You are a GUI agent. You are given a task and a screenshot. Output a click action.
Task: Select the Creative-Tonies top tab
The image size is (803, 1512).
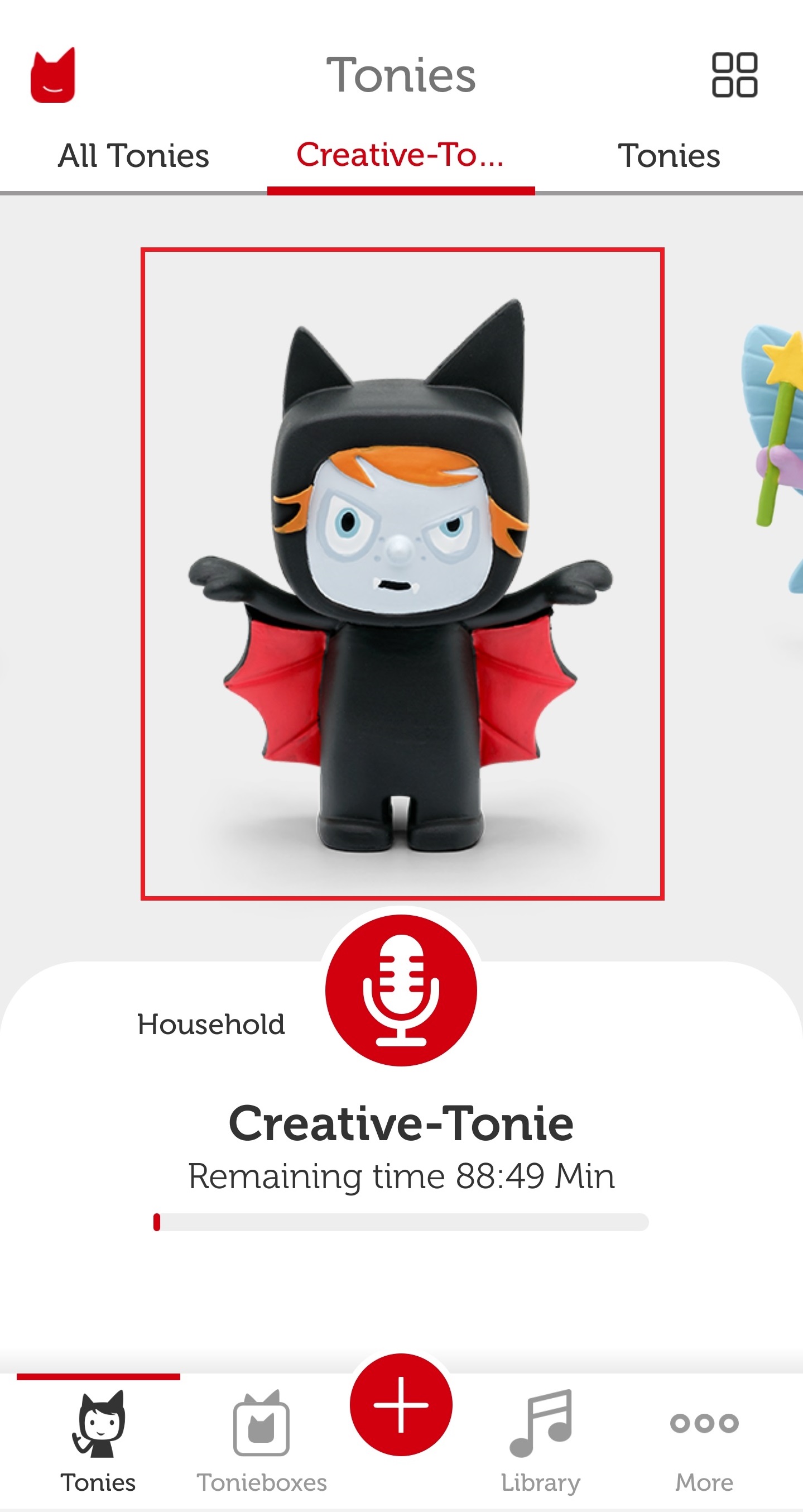[x=401, y=156]
